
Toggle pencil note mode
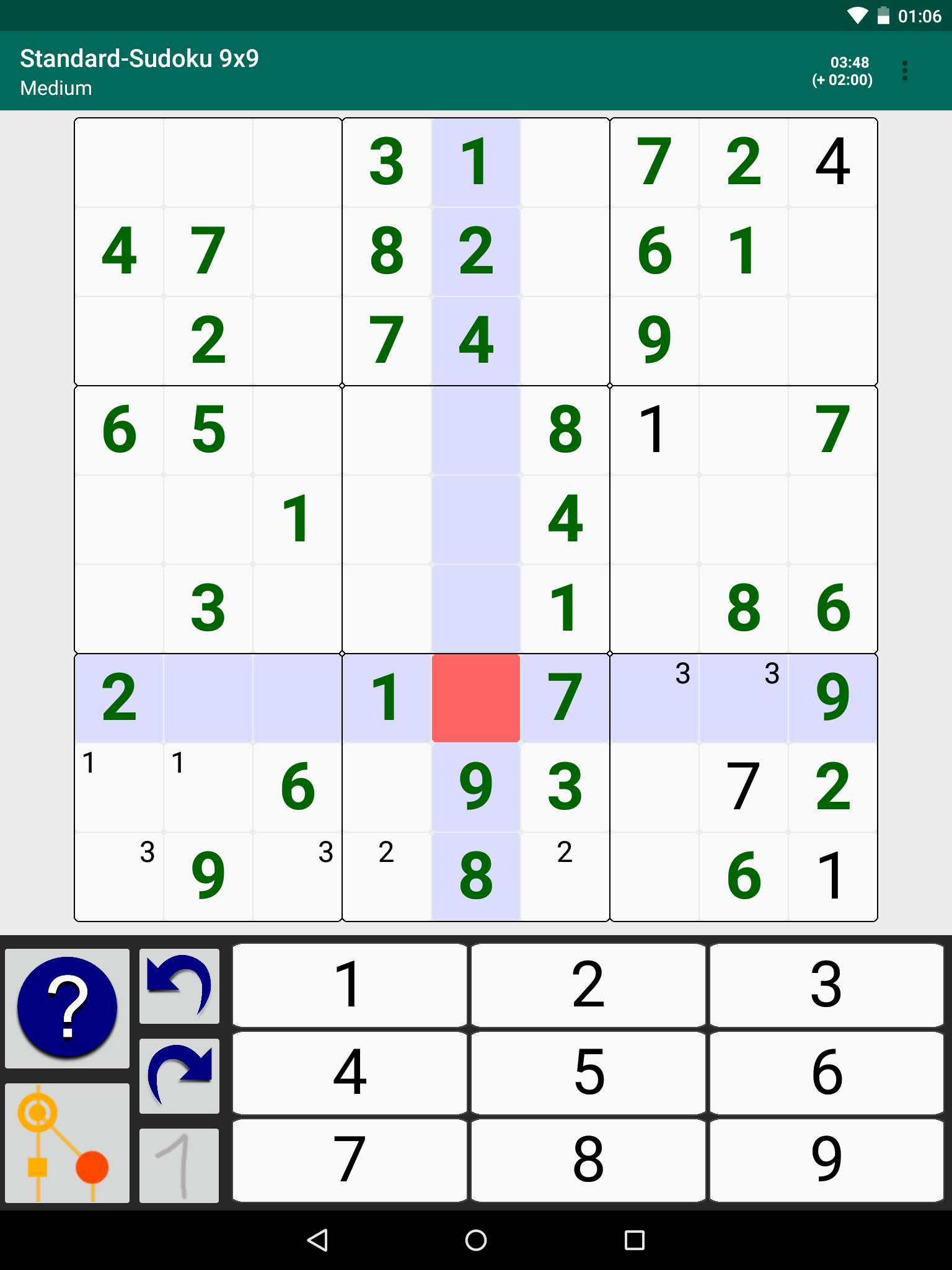point(179,1165)
